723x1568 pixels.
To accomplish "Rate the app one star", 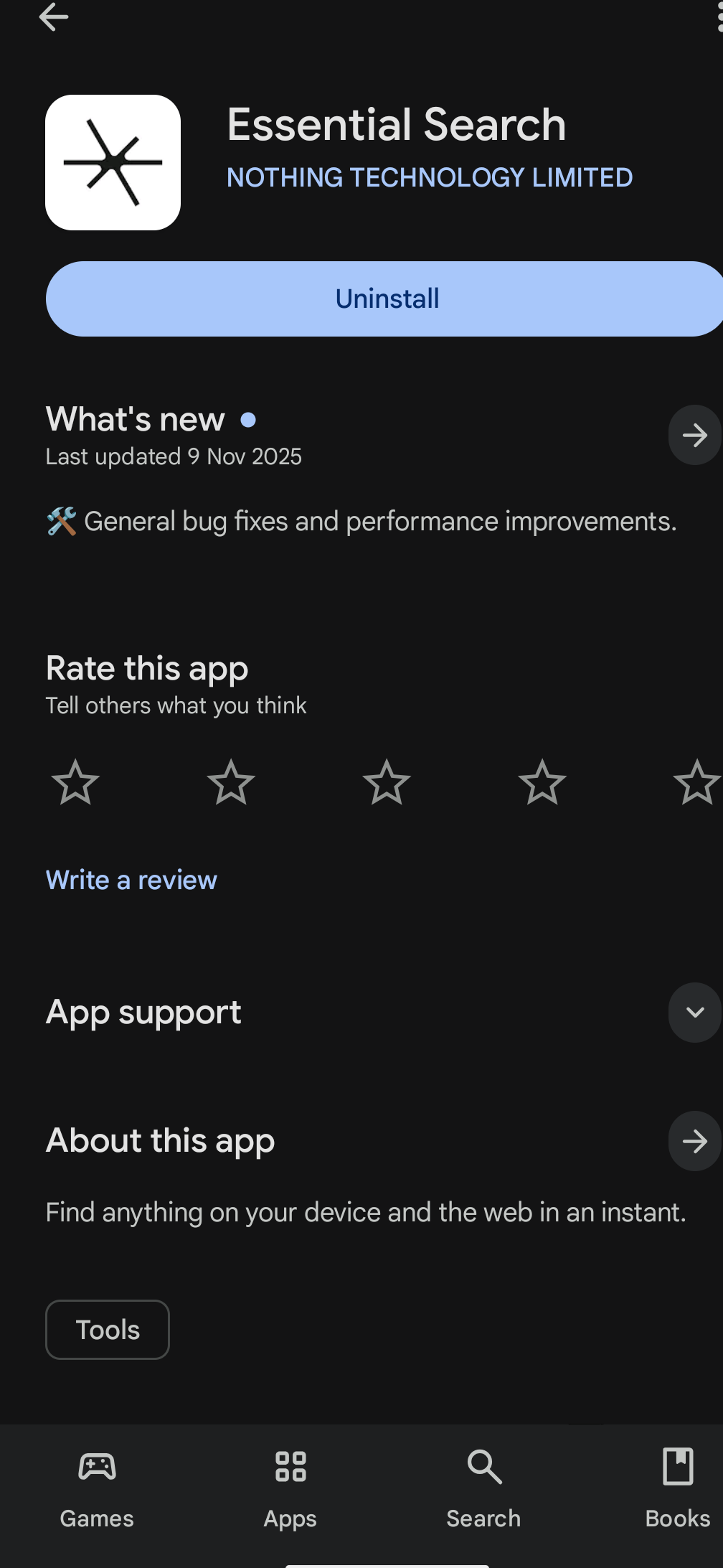I will 75,782.
